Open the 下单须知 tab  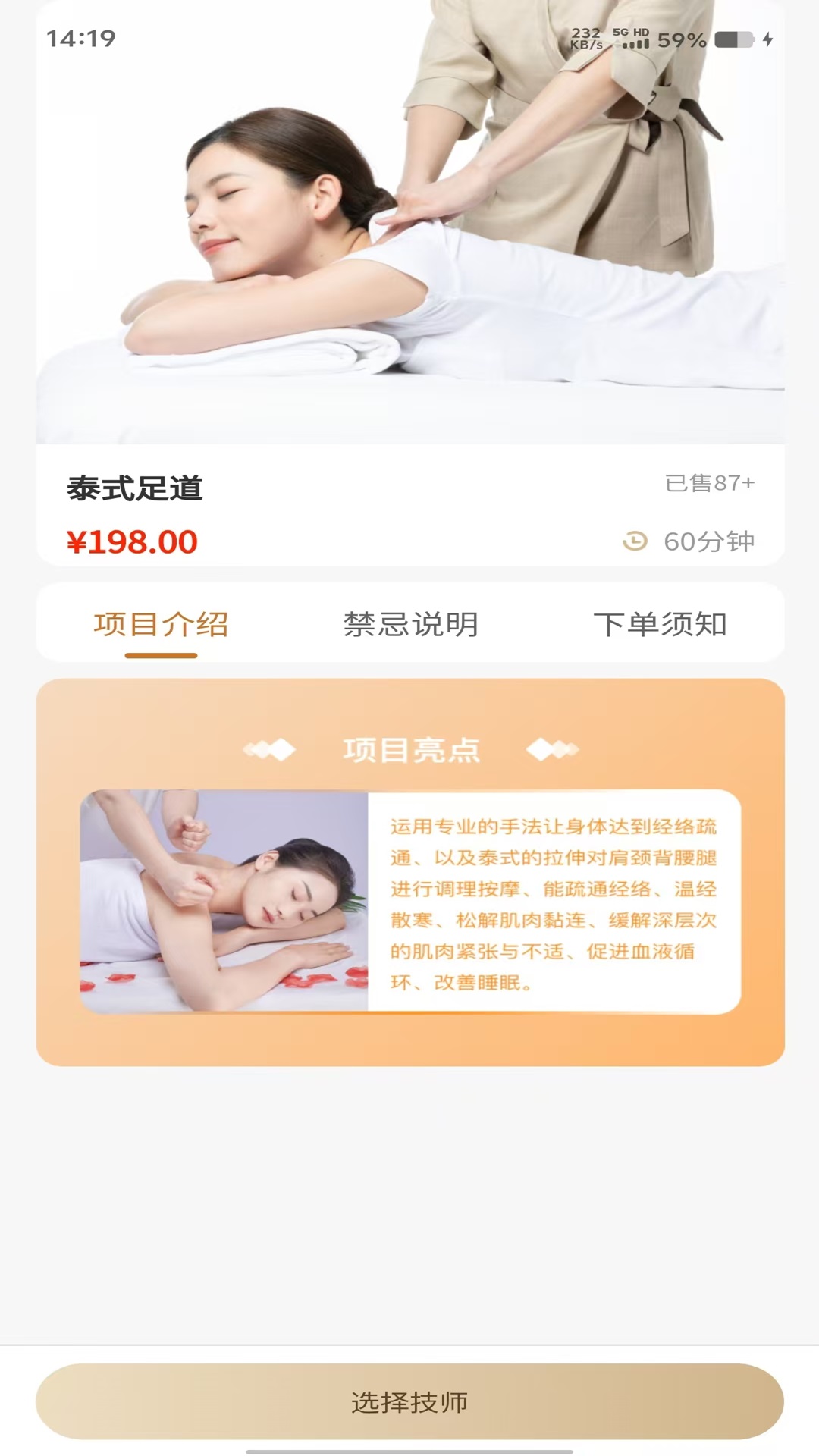(x=660, y=624)
